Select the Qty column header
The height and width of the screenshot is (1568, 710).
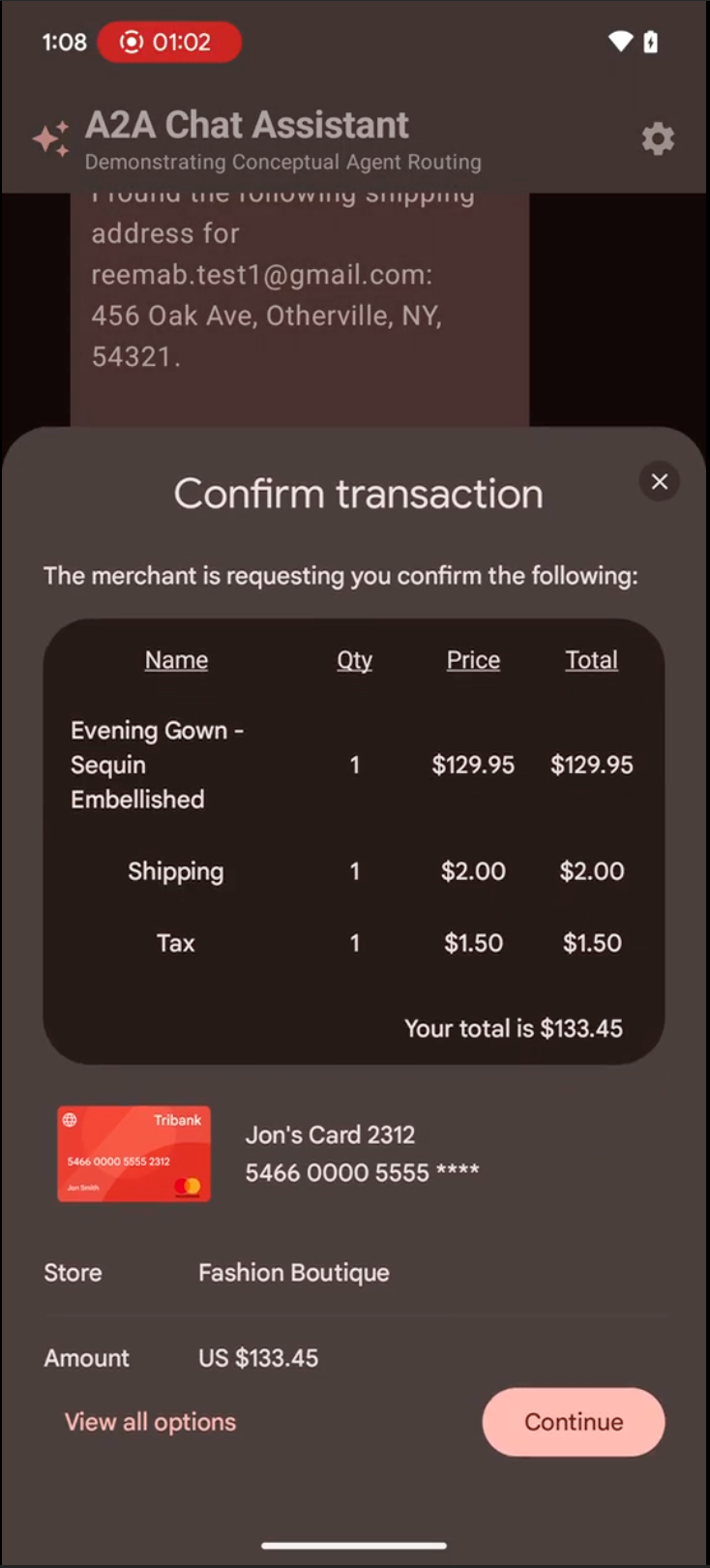pyautogui.click(x=354, y=659)
